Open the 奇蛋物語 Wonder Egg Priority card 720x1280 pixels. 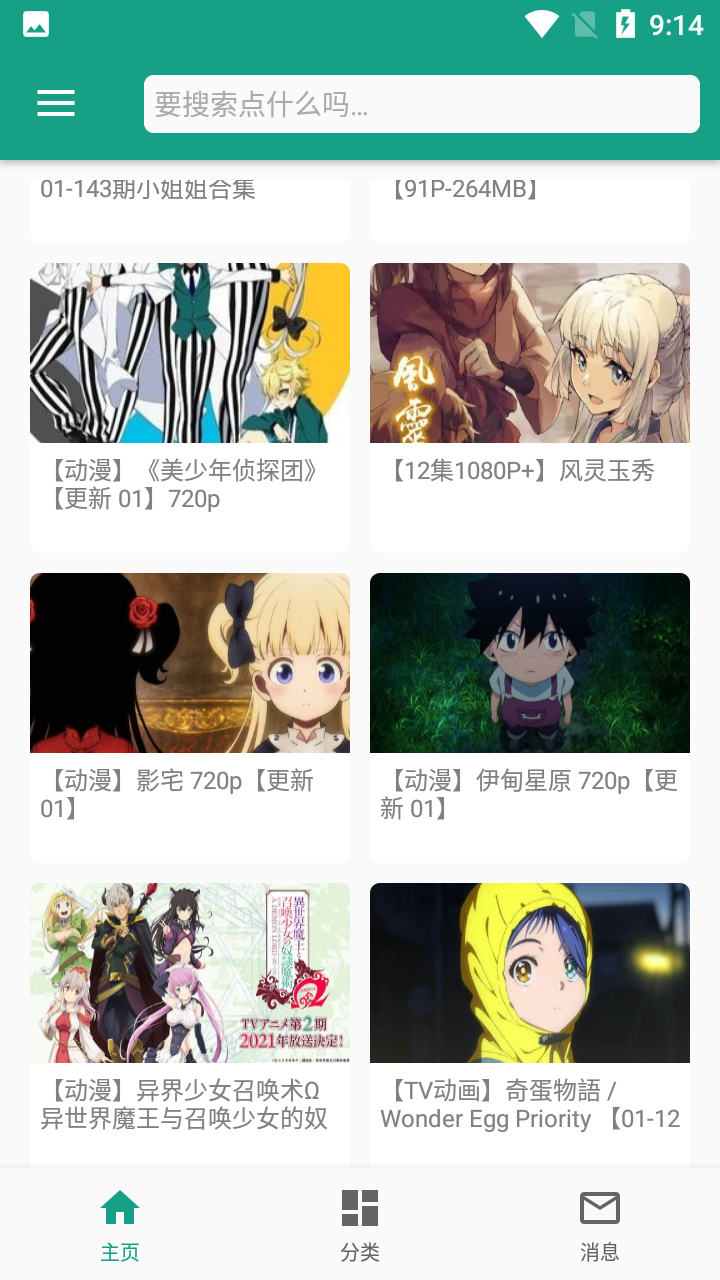(530, 1020)
